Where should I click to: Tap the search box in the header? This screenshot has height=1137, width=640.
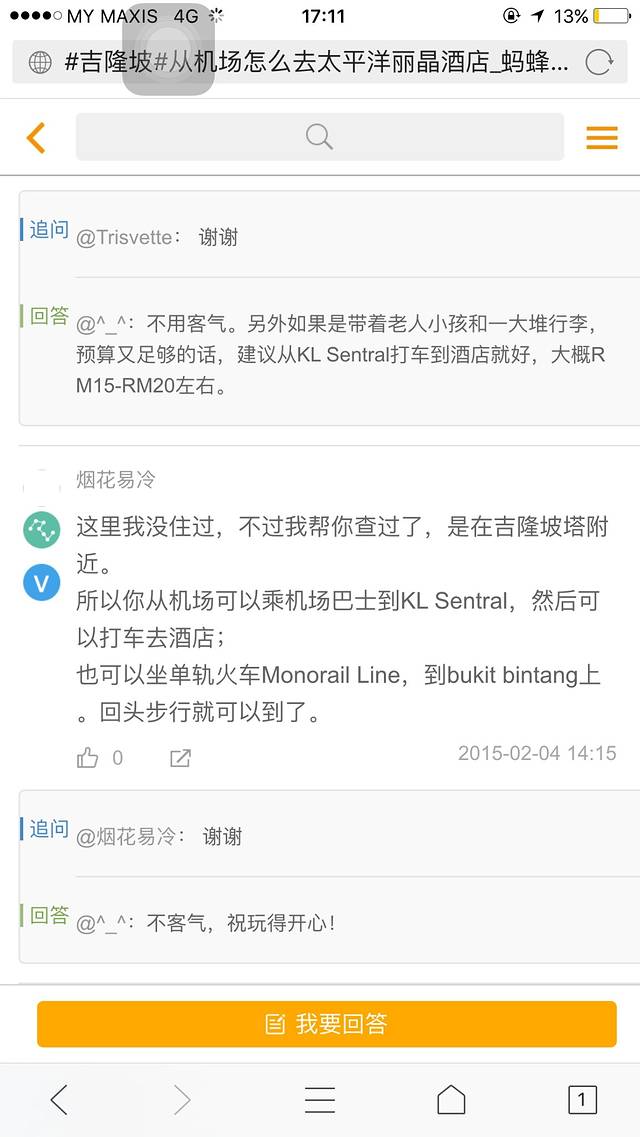[319, 137]
